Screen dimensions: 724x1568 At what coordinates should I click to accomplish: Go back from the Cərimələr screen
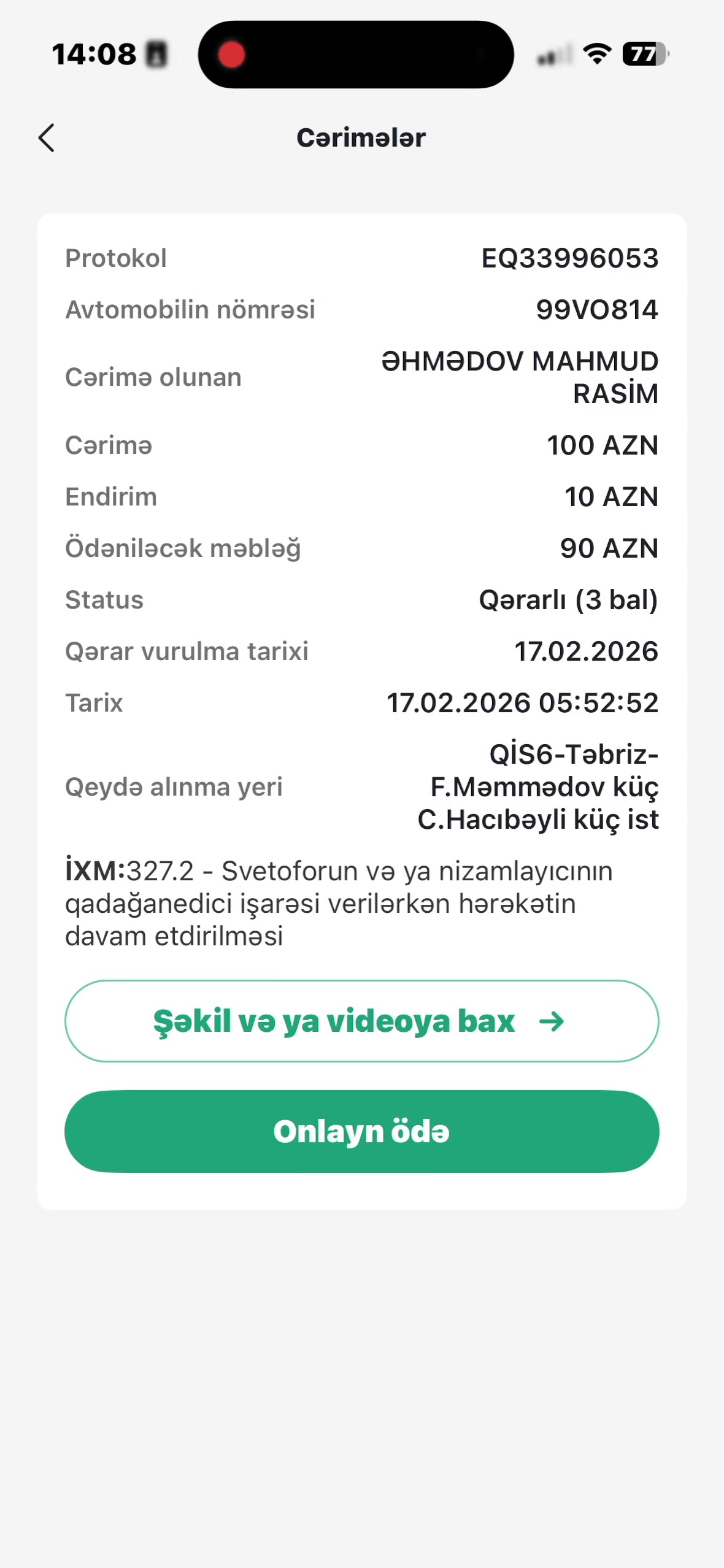47,137
